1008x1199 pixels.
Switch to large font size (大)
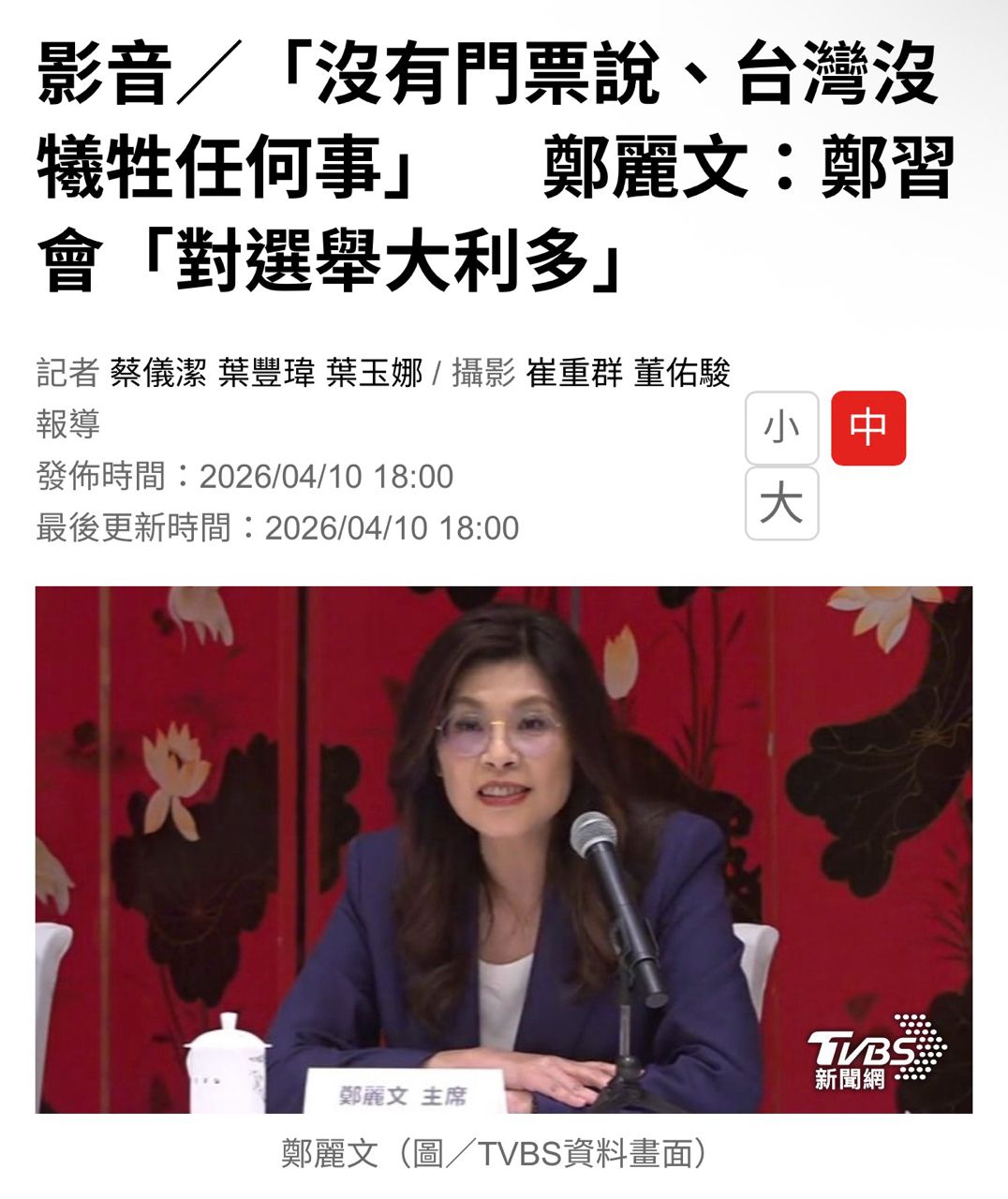(781, 504)
